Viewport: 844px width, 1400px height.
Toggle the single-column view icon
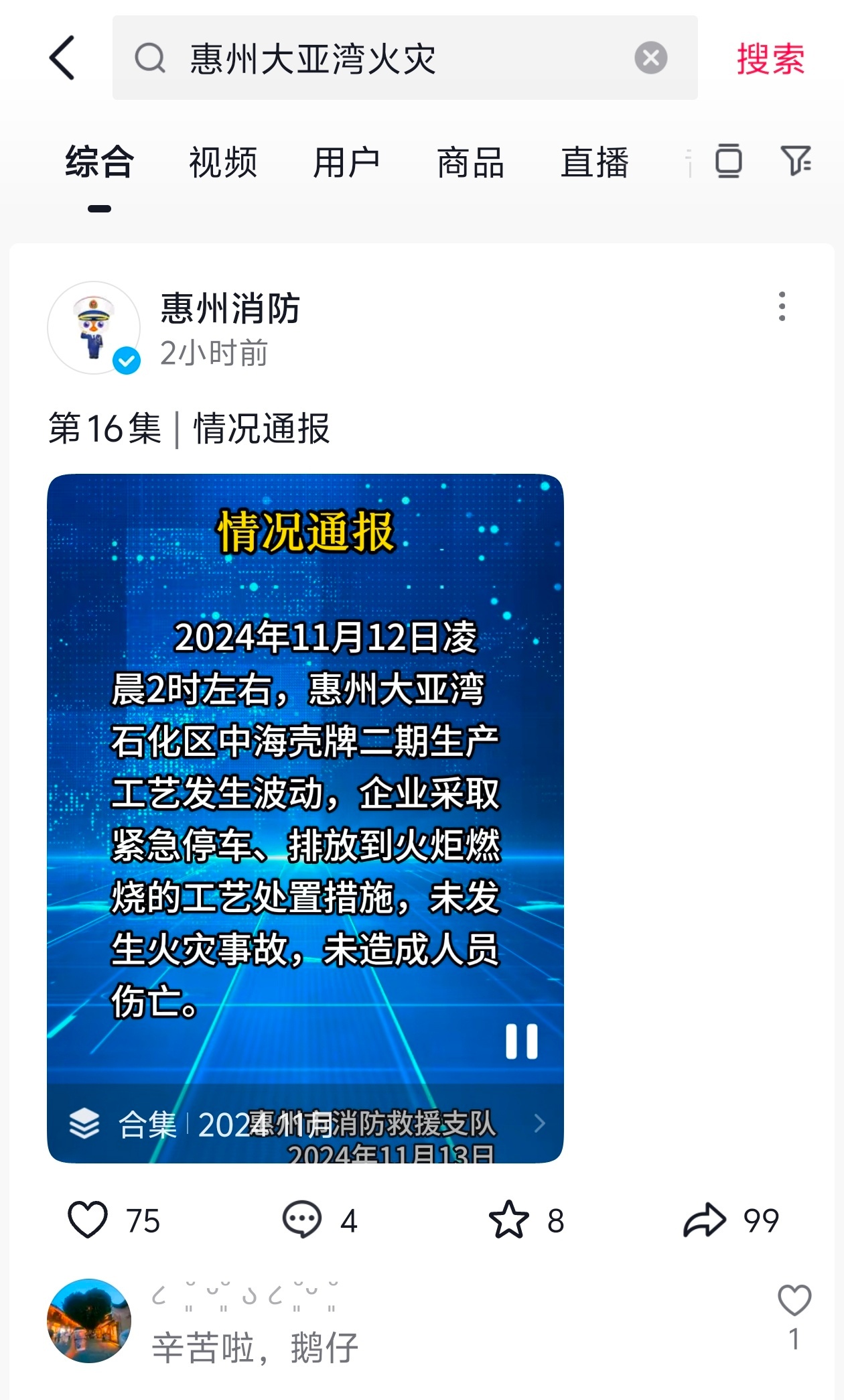(x=728, y=161)
